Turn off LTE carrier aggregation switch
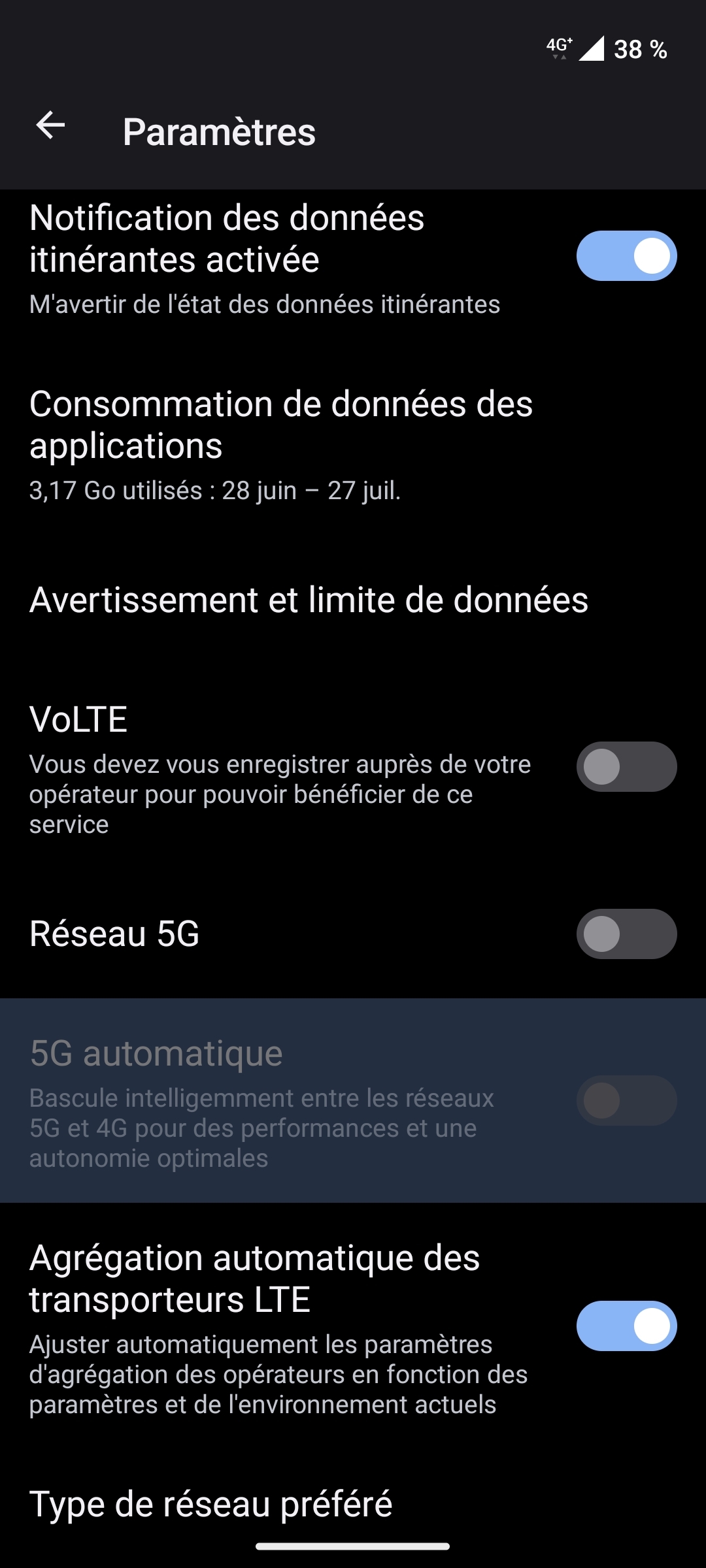This screenshot has width=706, height=1568. click(626, 1326)
